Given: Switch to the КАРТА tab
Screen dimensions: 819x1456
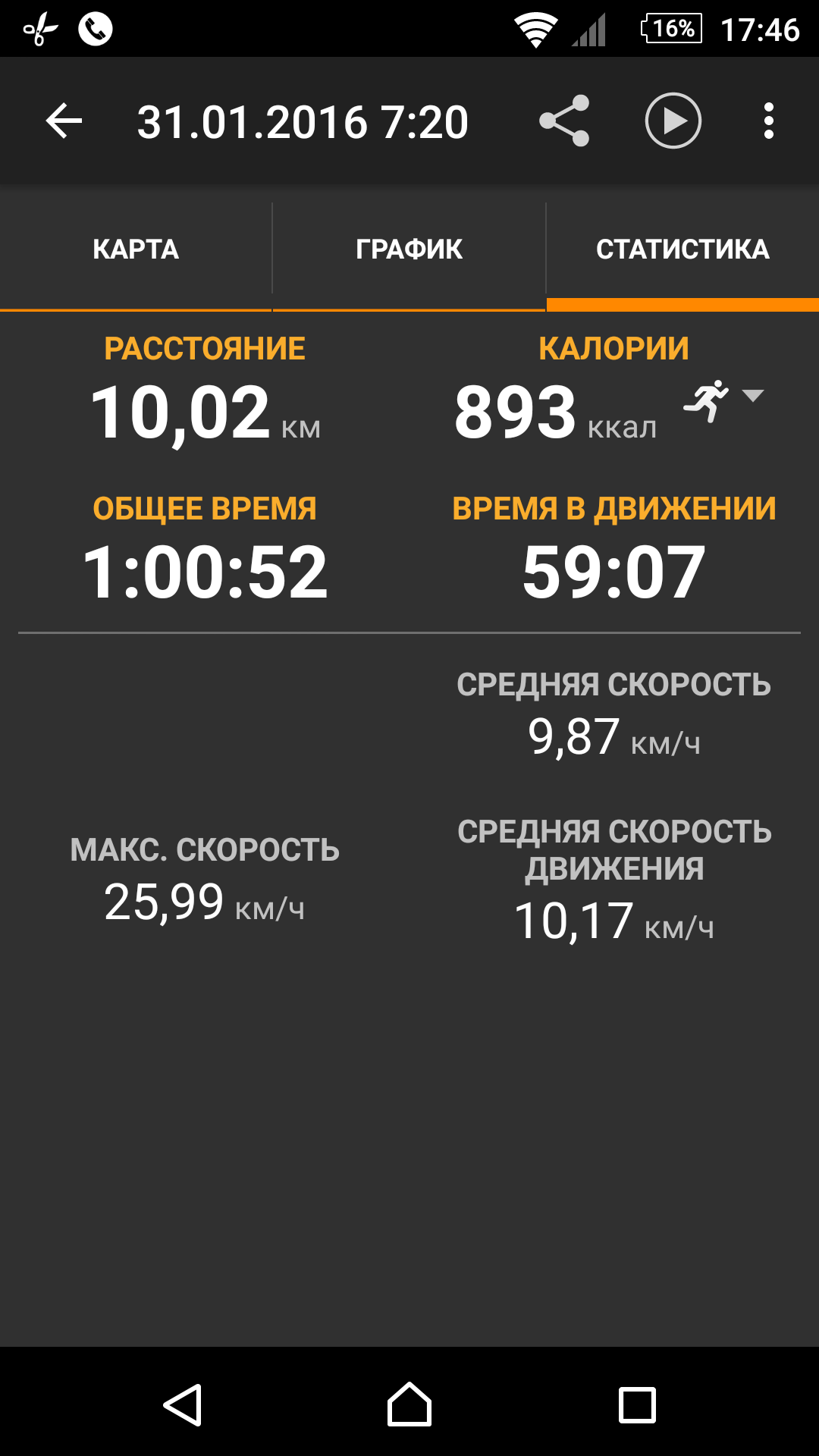Looking at the screenshot, I should 136,249.
